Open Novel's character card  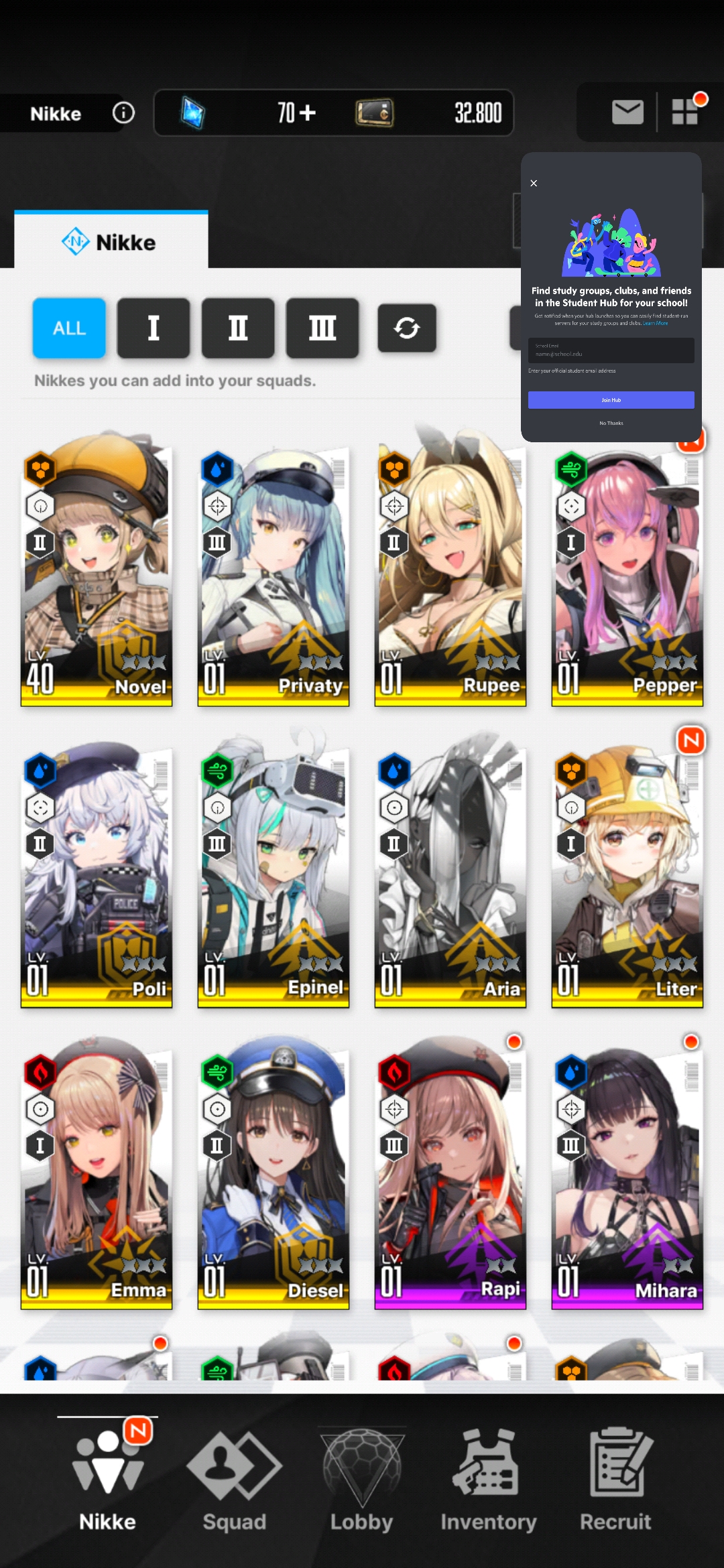pyautogui.click(x=97, y=570)
